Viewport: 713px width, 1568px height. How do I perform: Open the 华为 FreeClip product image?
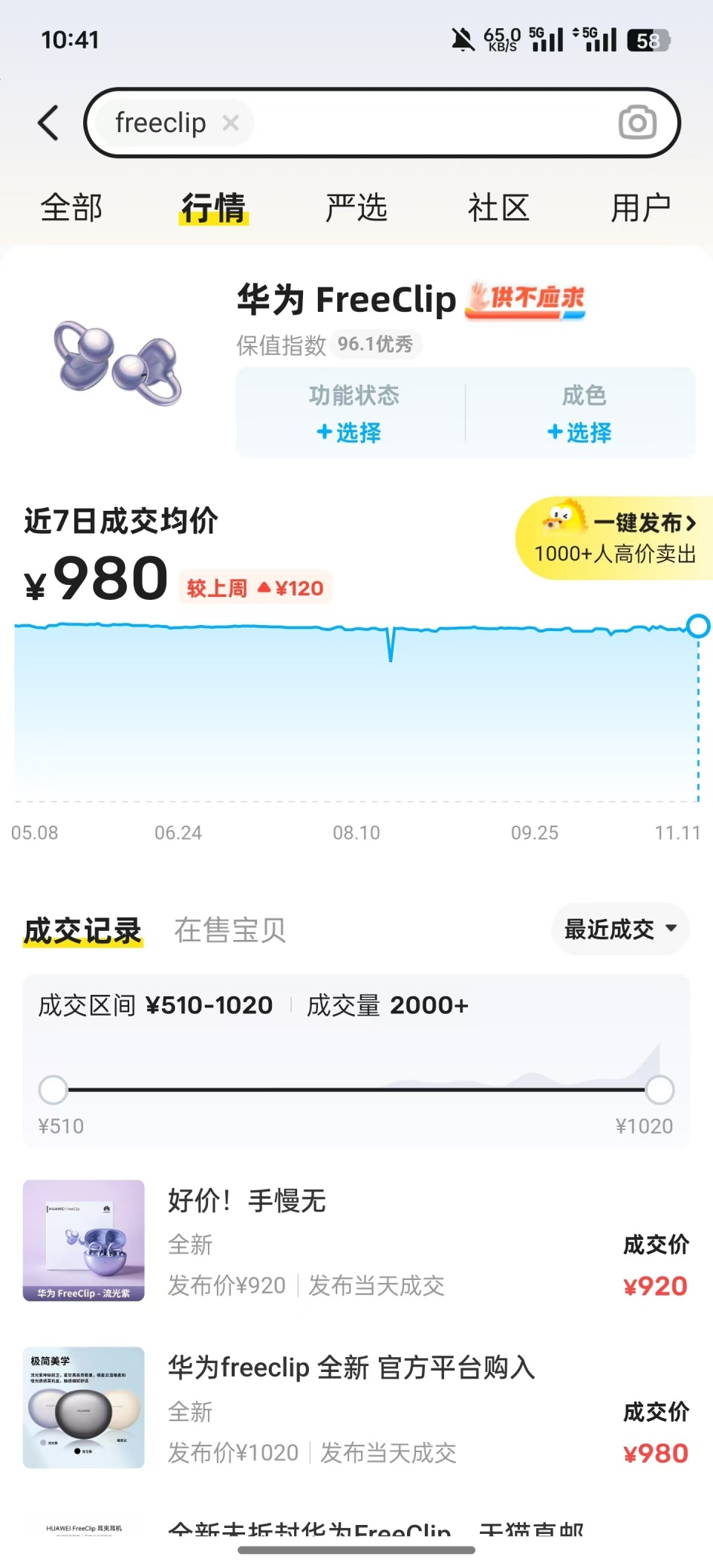pos(115,360)
